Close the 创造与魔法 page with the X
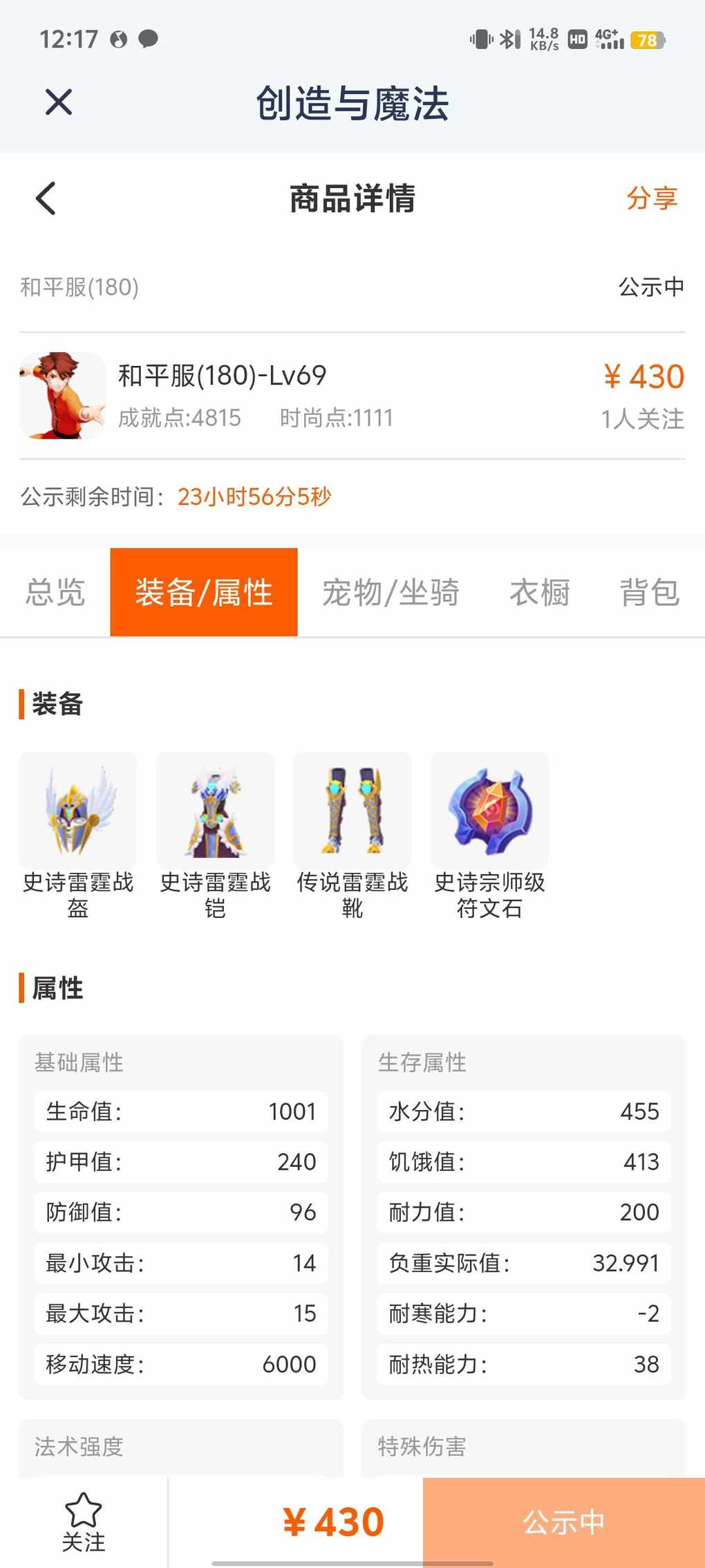The width and height of the screenshot is (705, 1568). (x=59, y=102)
